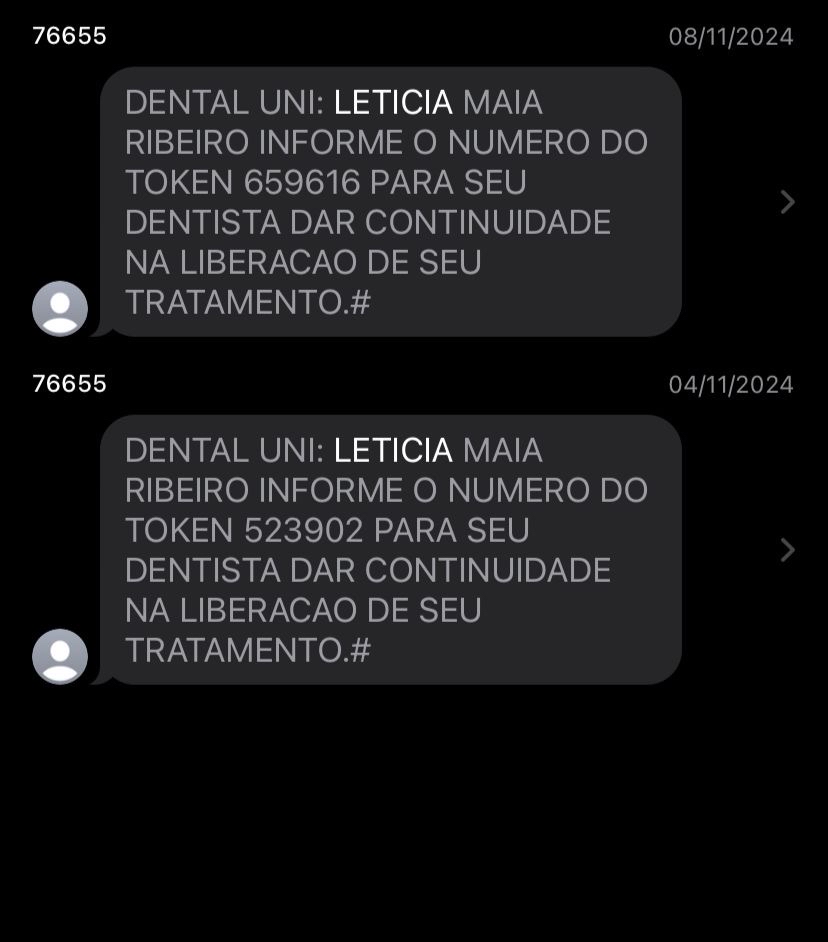Viewport: 828px width, 942px height.
Task: Tap the chevron beside the 08/11/2024 message
Action: point(787,202)
